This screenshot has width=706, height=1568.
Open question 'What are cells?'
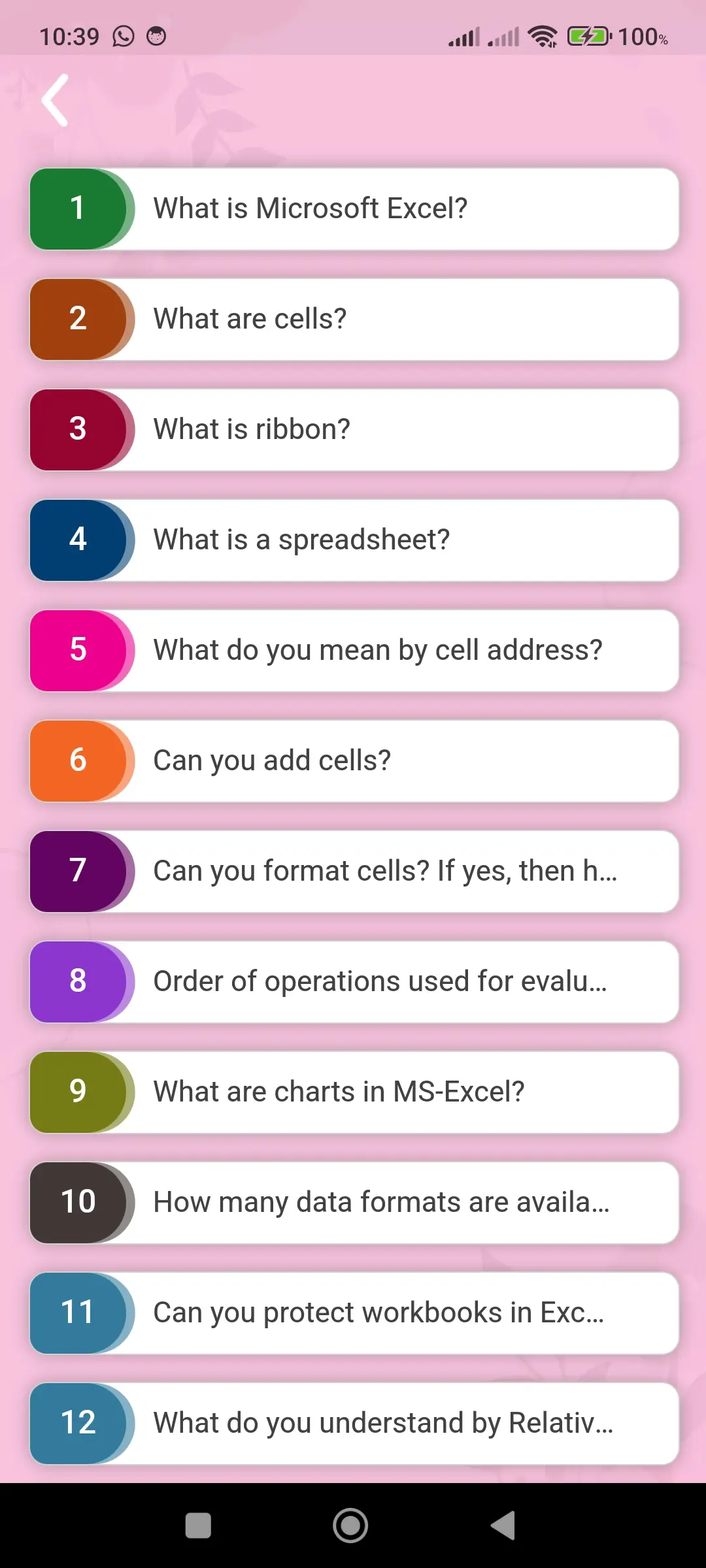353,319
